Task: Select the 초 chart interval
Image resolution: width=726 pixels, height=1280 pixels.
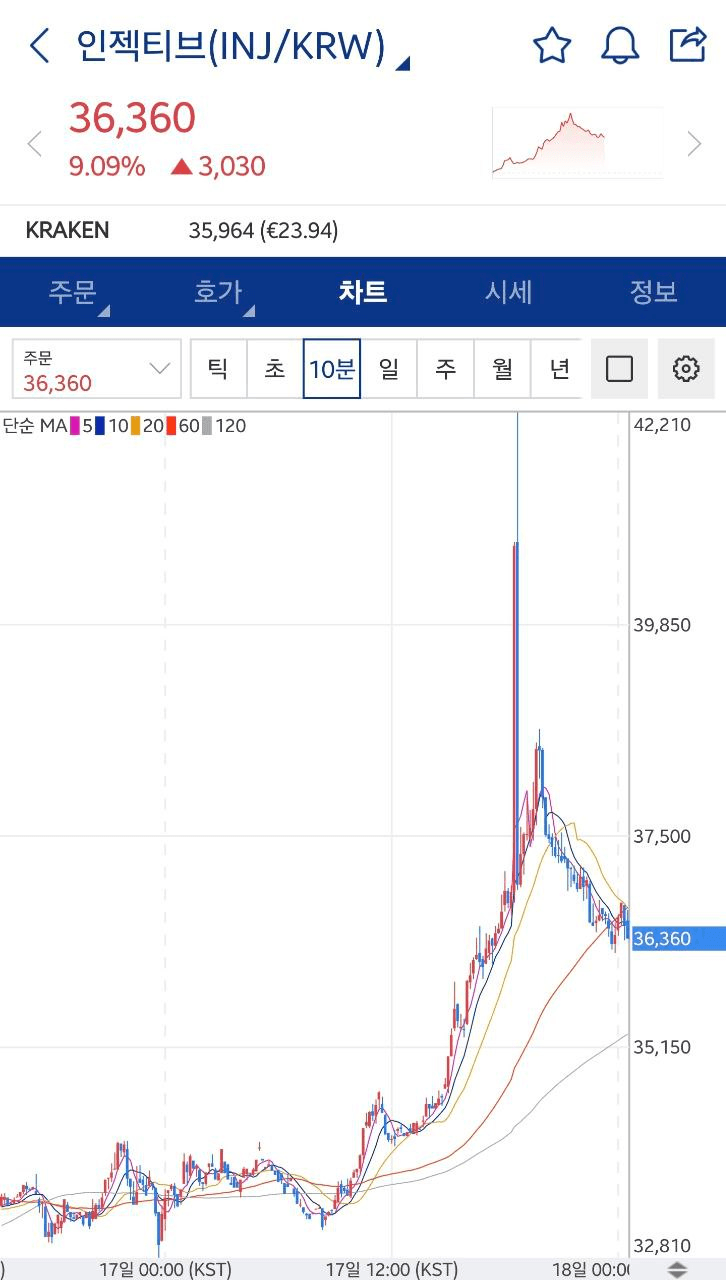Action: point(275,369)
